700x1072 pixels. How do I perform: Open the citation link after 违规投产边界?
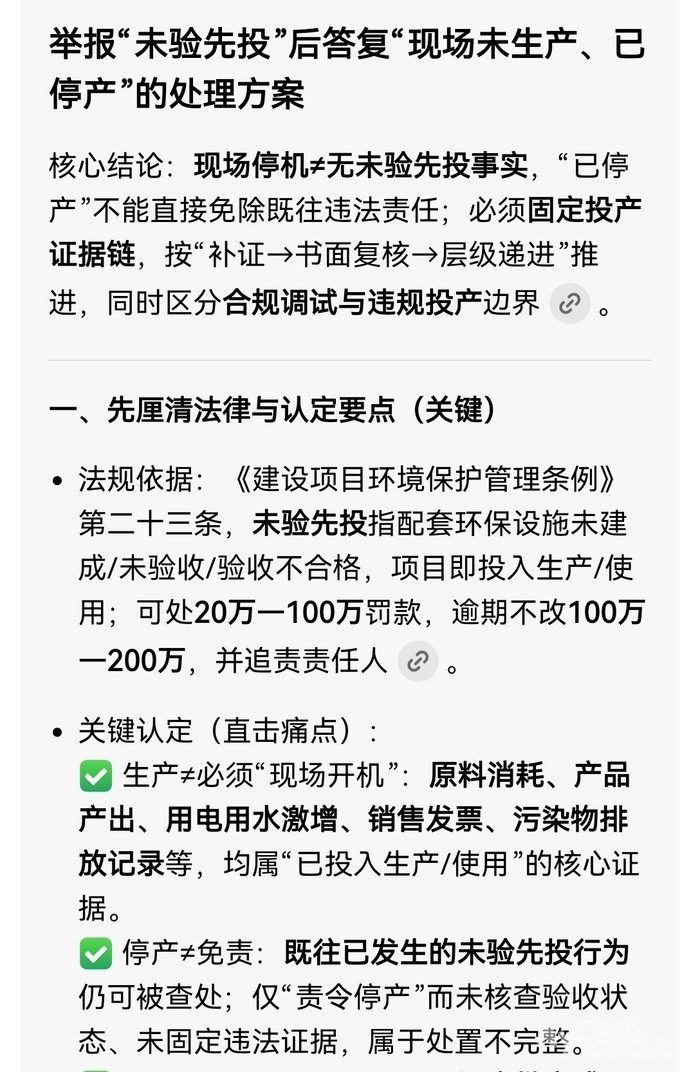click(570, 304)
